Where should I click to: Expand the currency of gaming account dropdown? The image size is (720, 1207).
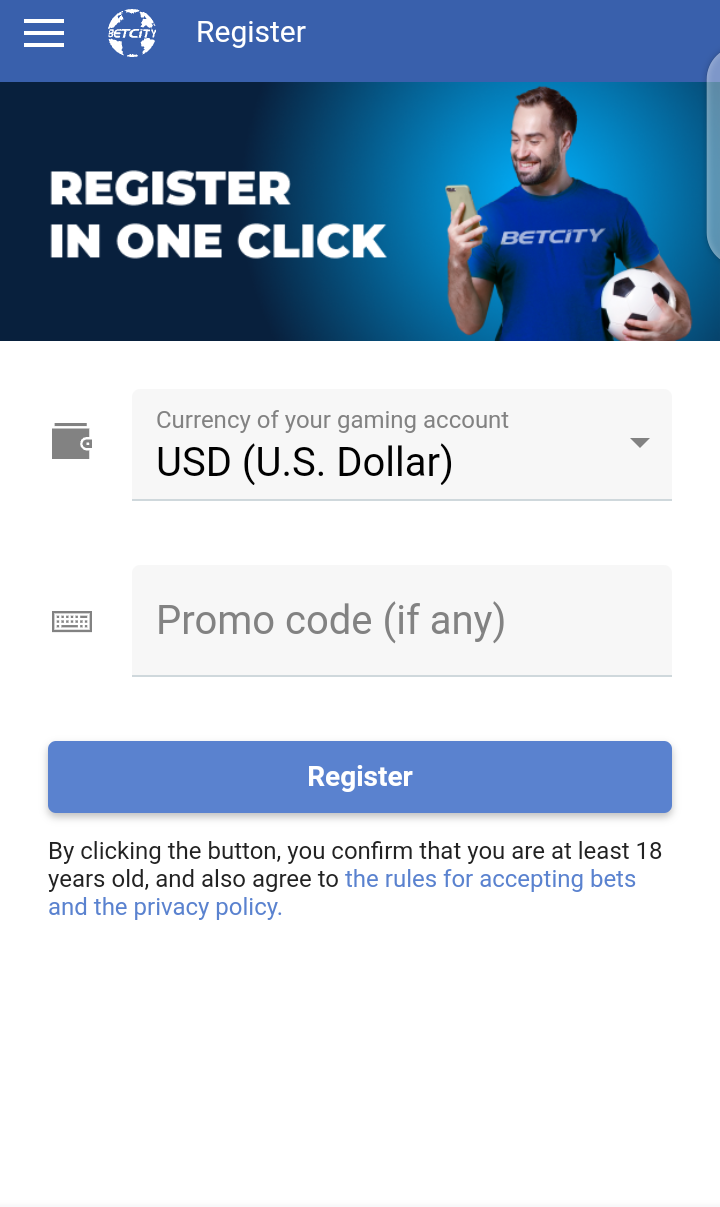coord(401,444)
